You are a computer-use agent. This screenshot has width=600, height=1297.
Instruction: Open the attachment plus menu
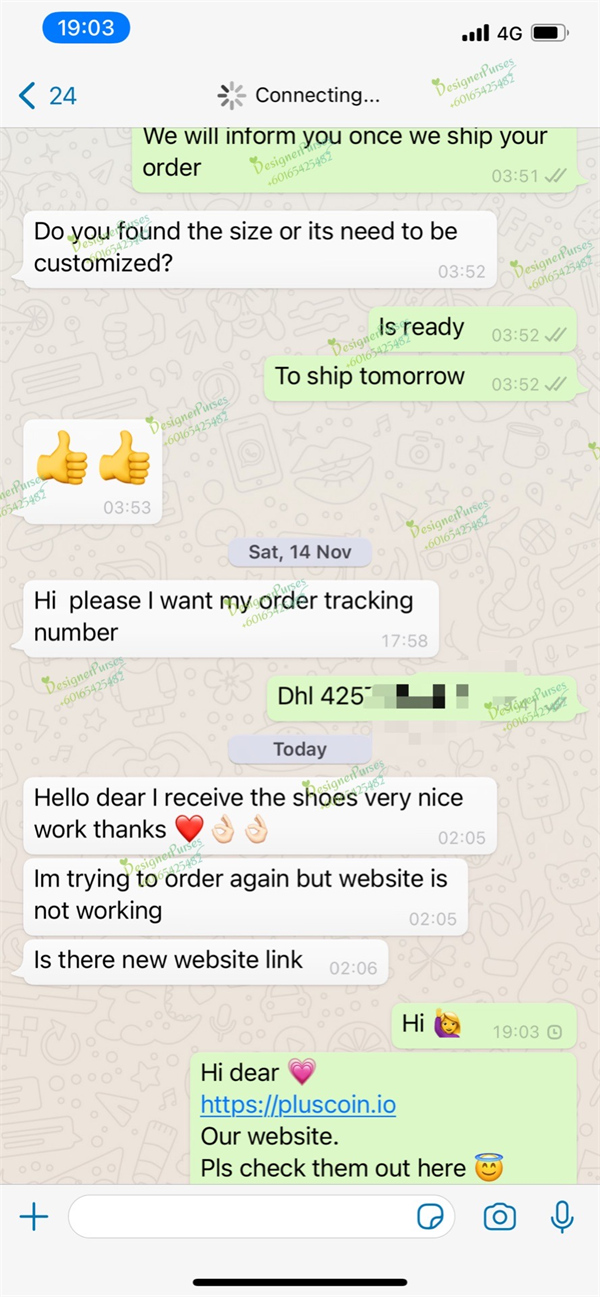tap(34, 1216)
